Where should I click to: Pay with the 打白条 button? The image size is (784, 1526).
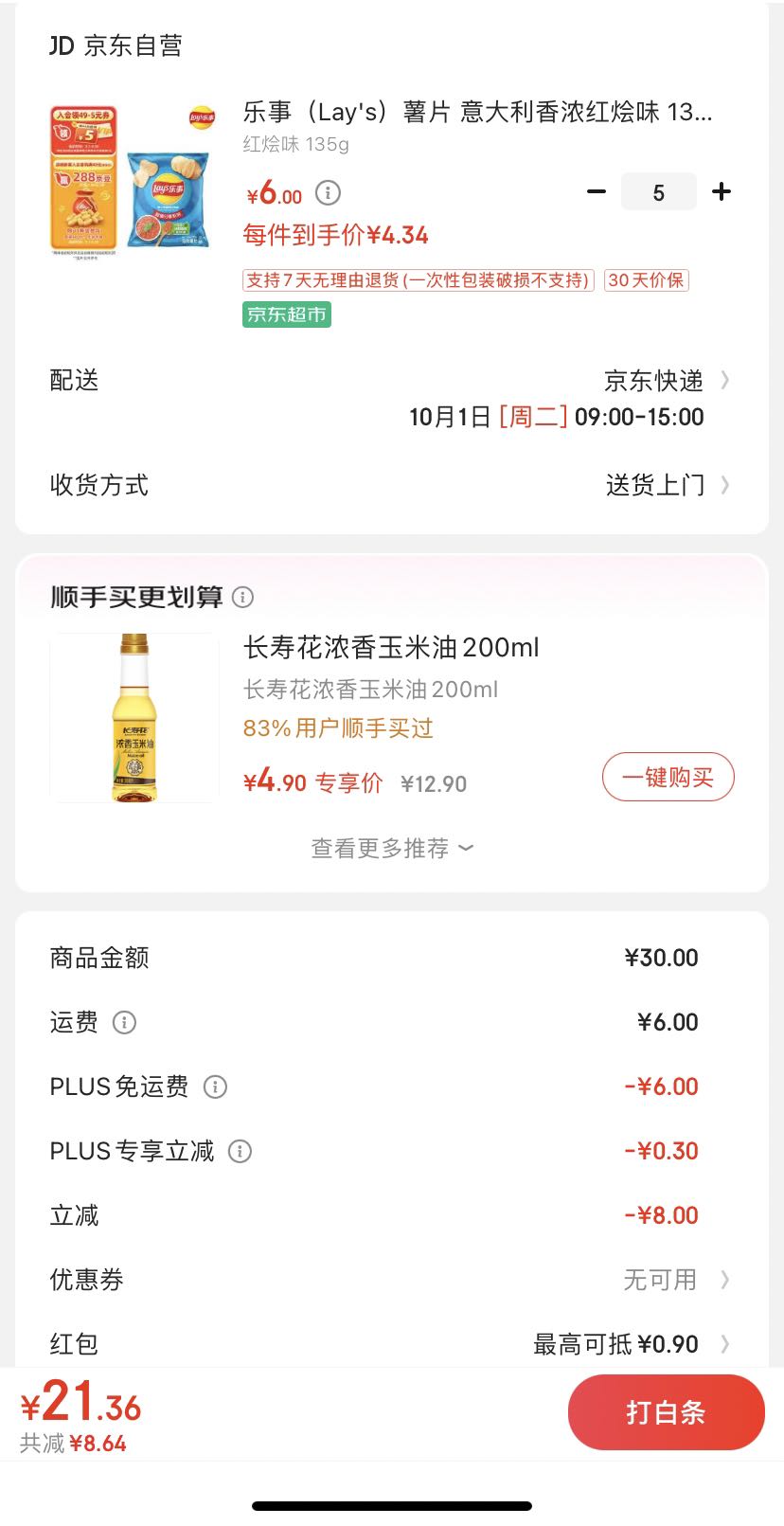click(x=666, y=1412)
